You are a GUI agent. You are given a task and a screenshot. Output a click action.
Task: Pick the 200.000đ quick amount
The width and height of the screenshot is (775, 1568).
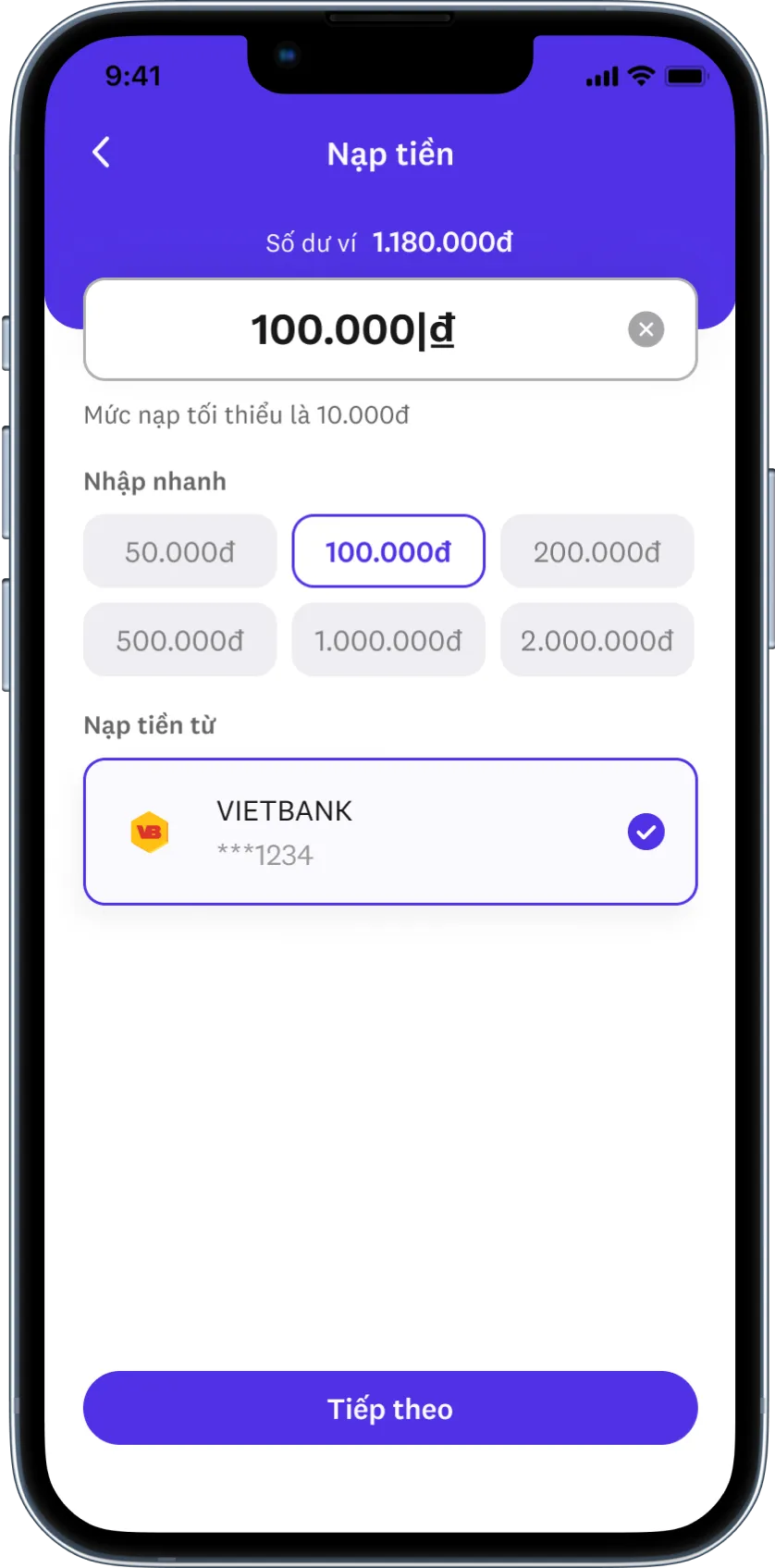click(597, 551)
